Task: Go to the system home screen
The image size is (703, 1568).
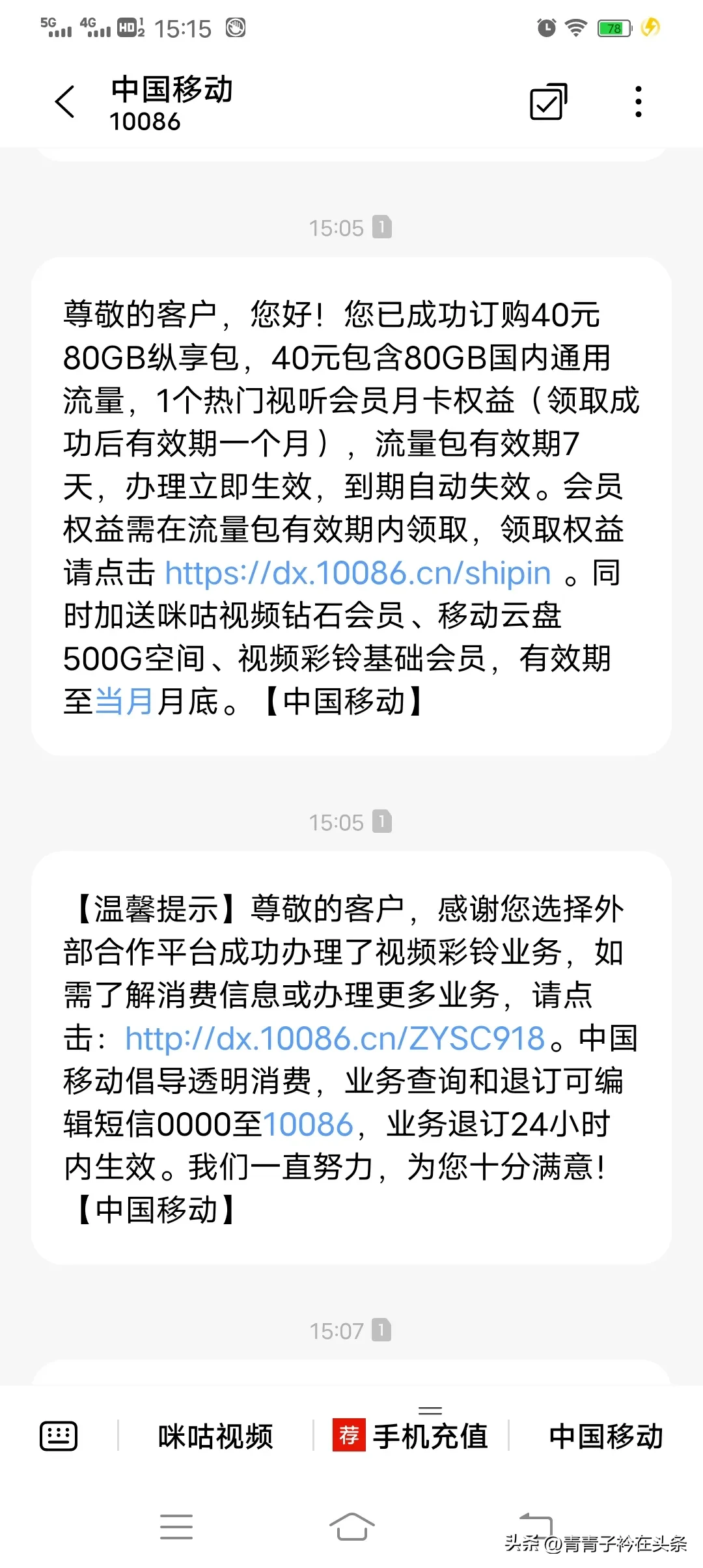Action: [x=351, y=1526]
